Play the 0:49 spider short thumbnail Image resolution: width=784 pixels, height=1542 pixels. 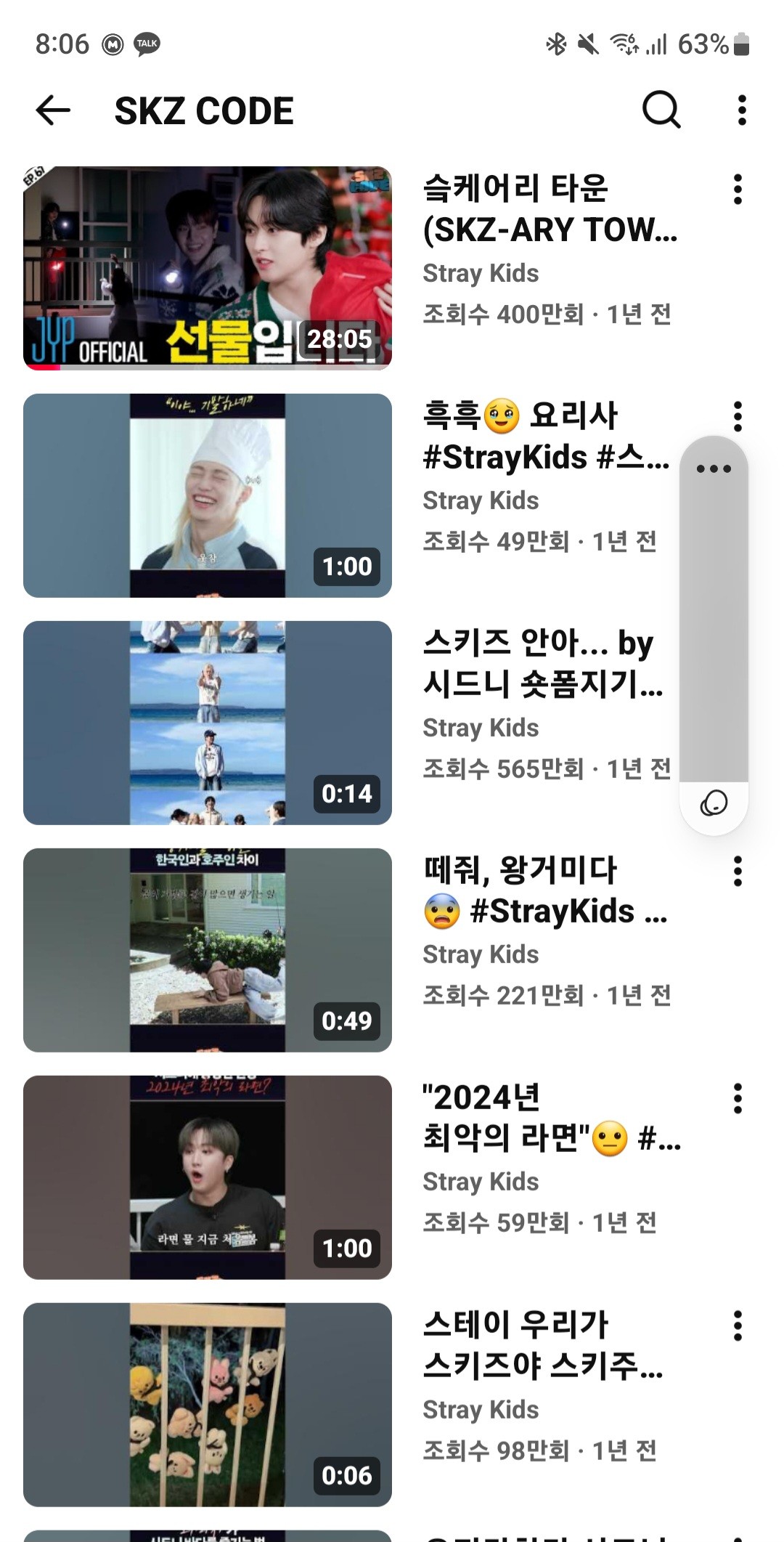[x=207, y=949]
